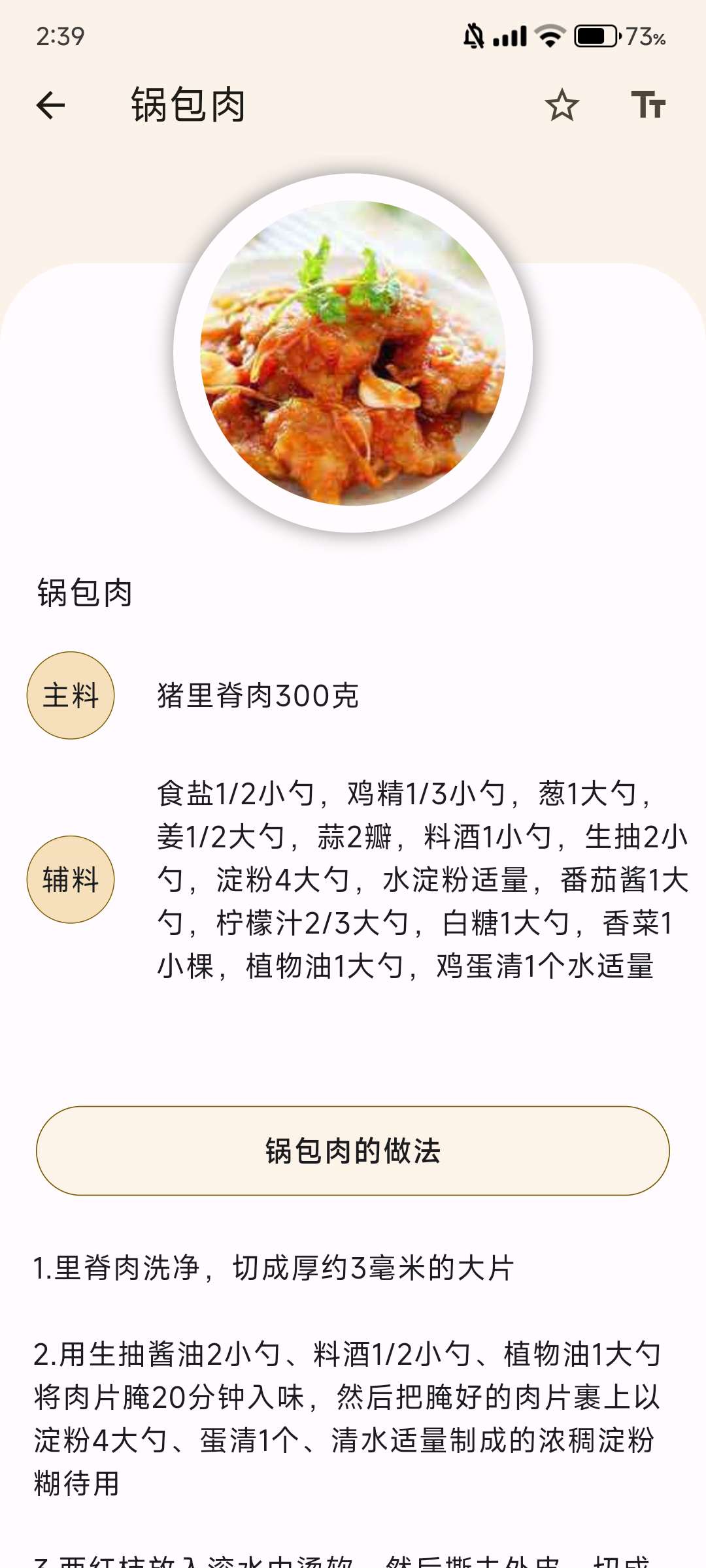This screenshot has height=1568, width=706.
Task: Favorite this recipe with the star
Action: point(562,105)
